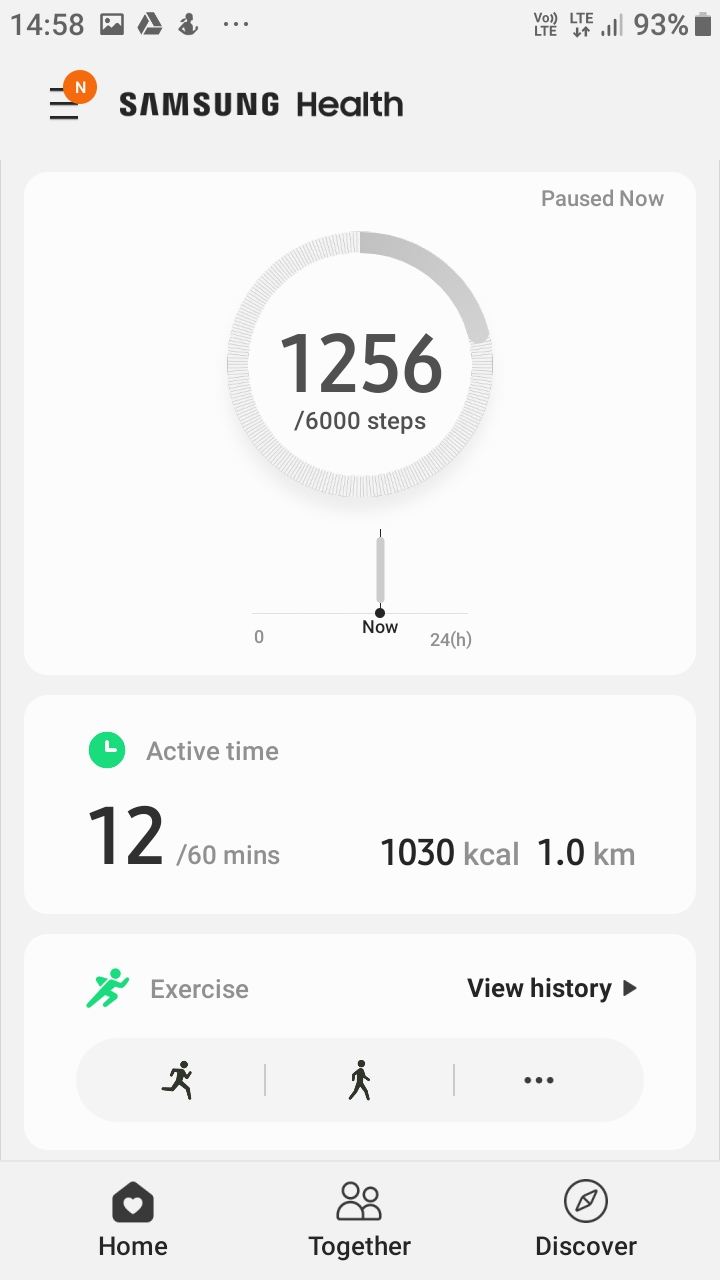
Task: Open the Active time card
Action: point(360,804)
